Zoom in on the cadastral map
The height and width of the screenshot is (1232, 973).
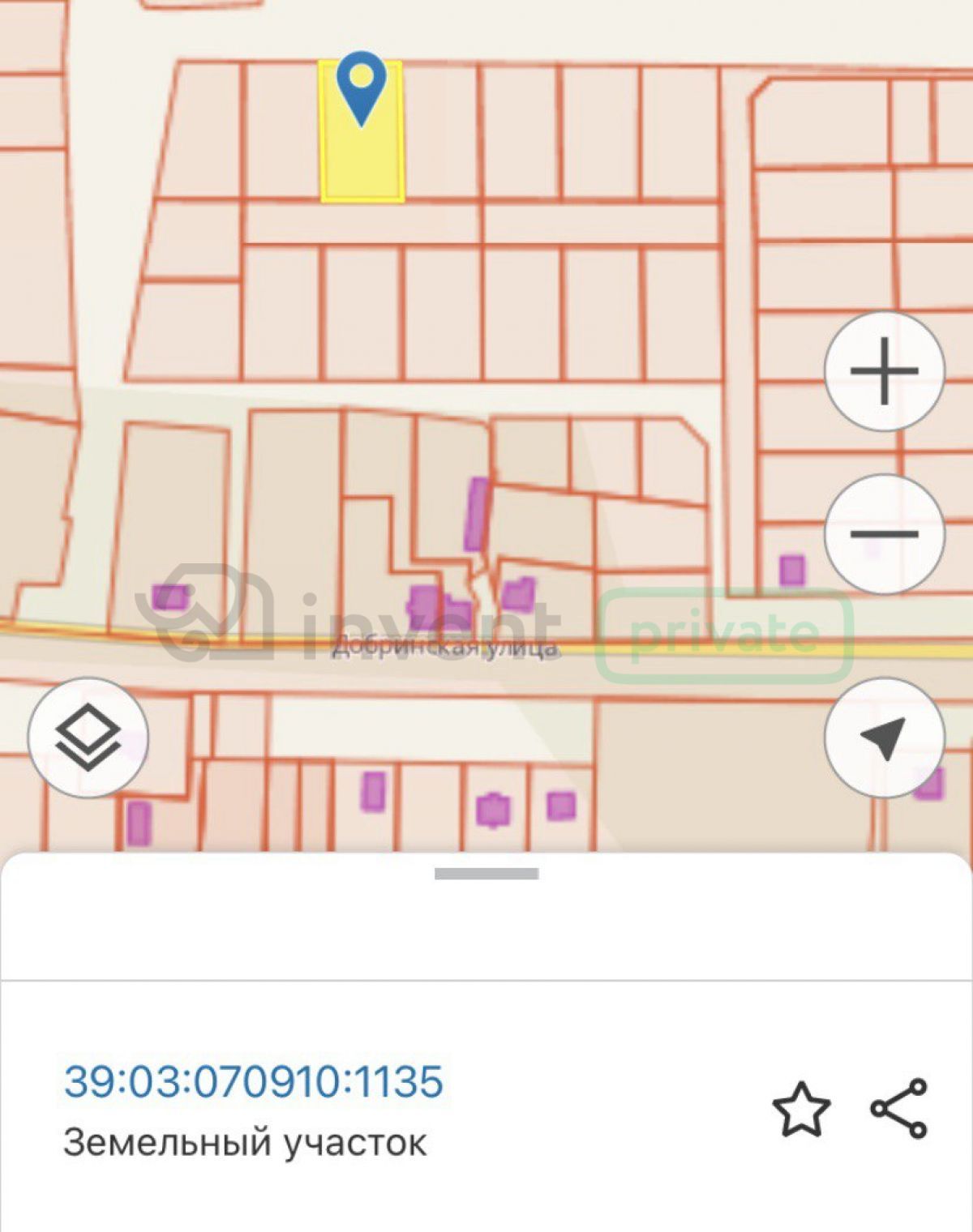[884, 372]
